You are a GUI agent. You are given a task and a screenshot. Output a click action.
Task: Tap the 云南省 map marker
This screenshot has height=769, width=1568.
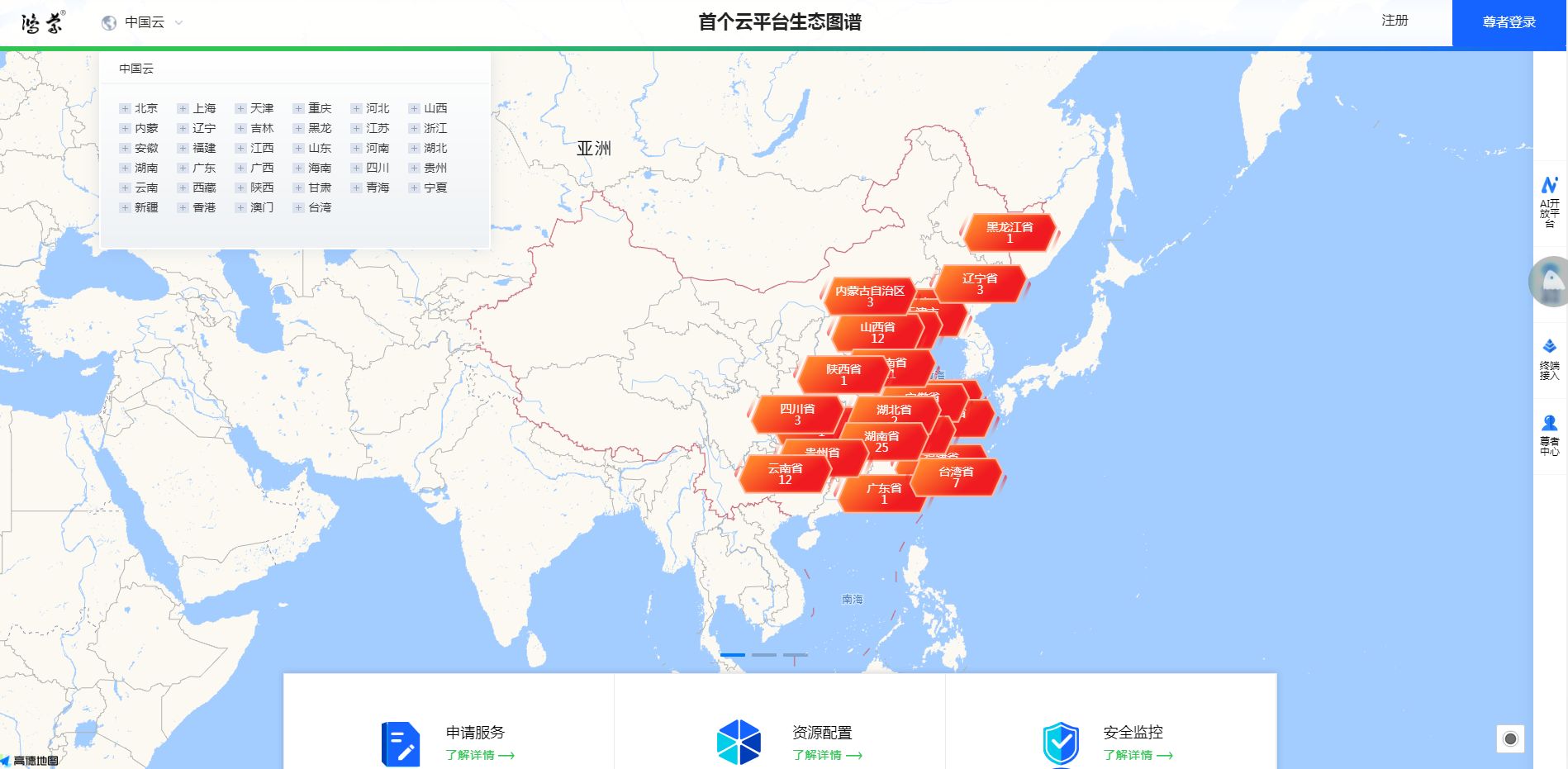pos(785,473)
